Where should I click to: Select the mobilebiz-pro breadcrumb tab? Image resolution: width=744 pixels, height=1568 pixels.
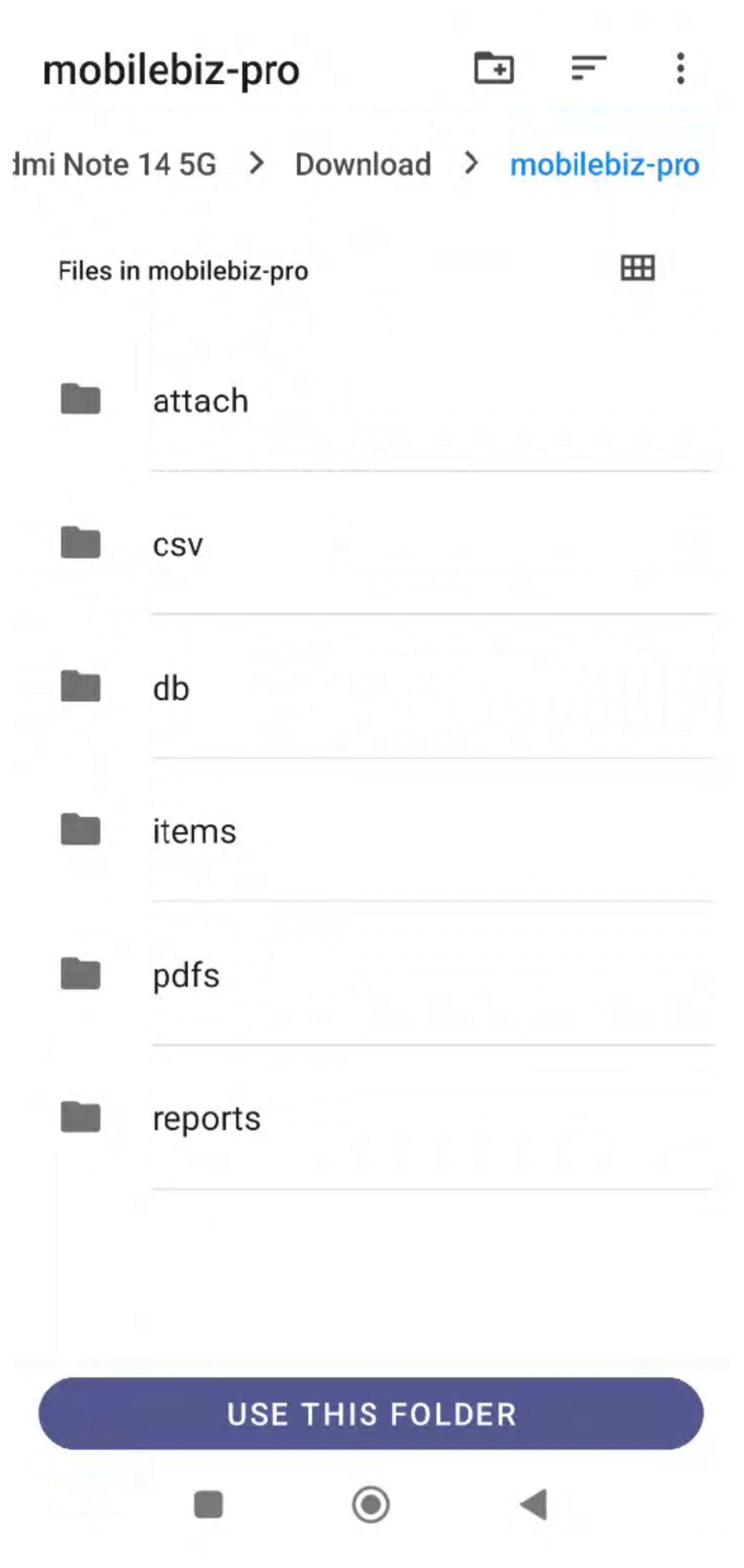(604, 164)
